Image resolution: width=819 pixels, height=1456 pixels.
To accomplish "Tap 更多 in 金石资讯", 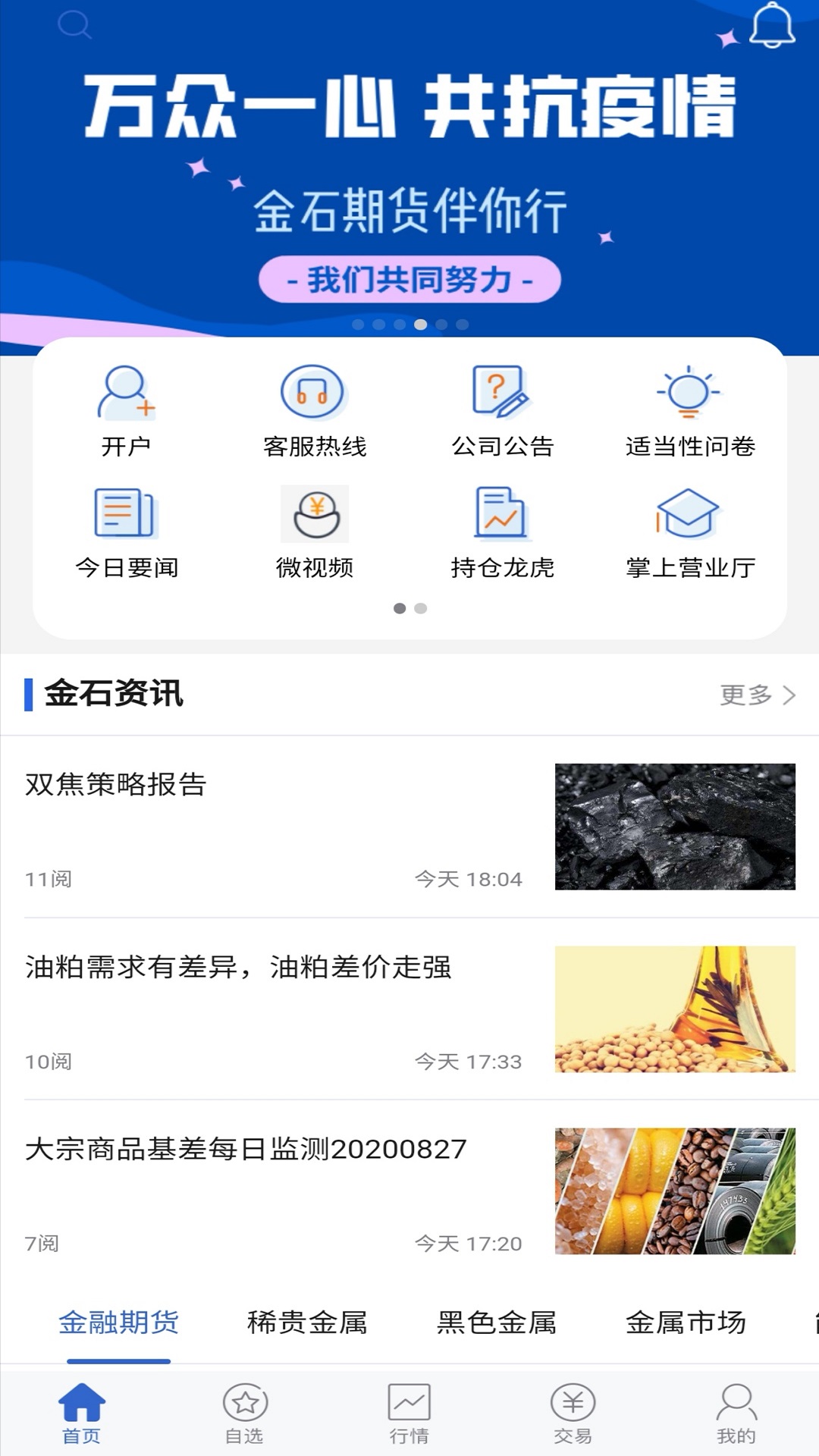I will pyautogui.click(x=757, y=695).
